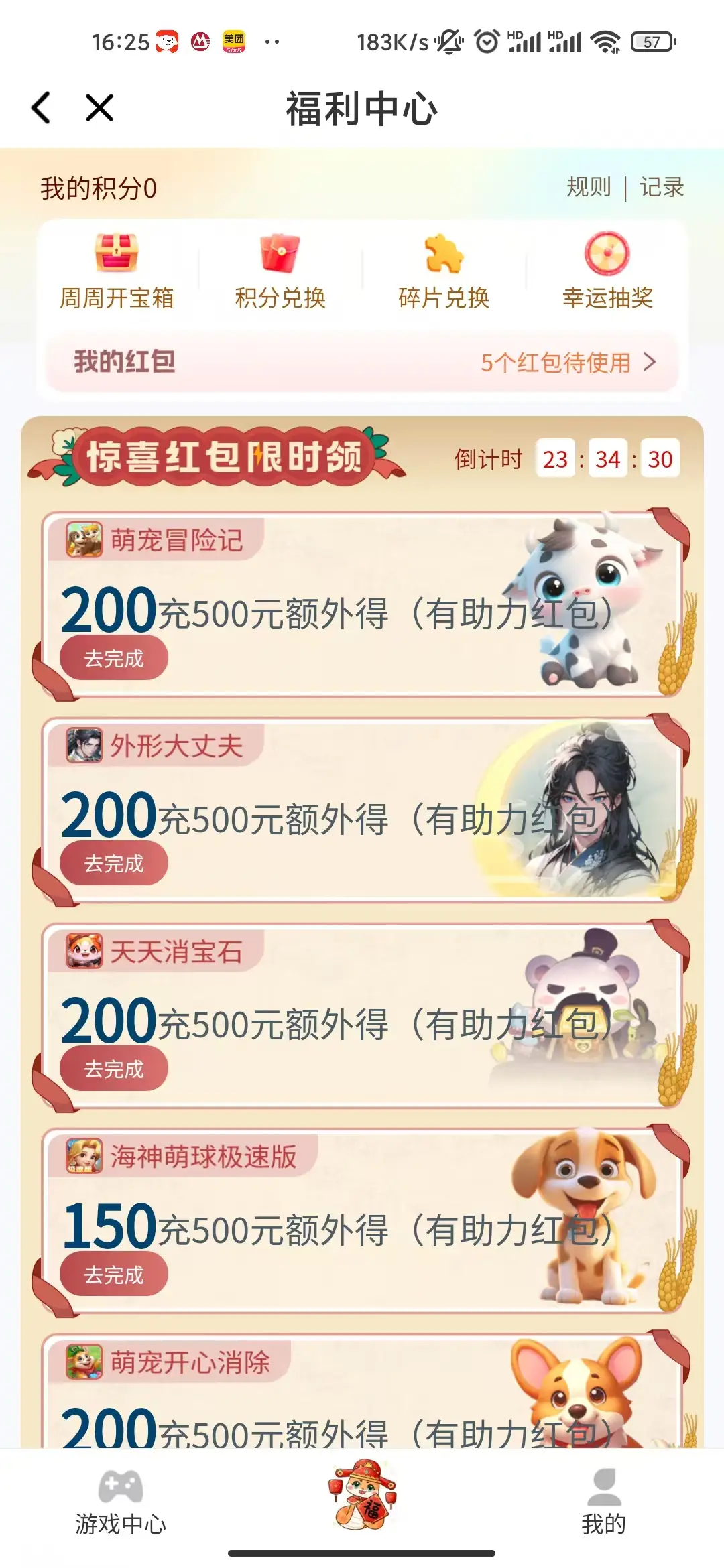Tap 去完成 for 萌宠冒险记
This screenshot has height=1568, width=724.
[x=114, y=659]
